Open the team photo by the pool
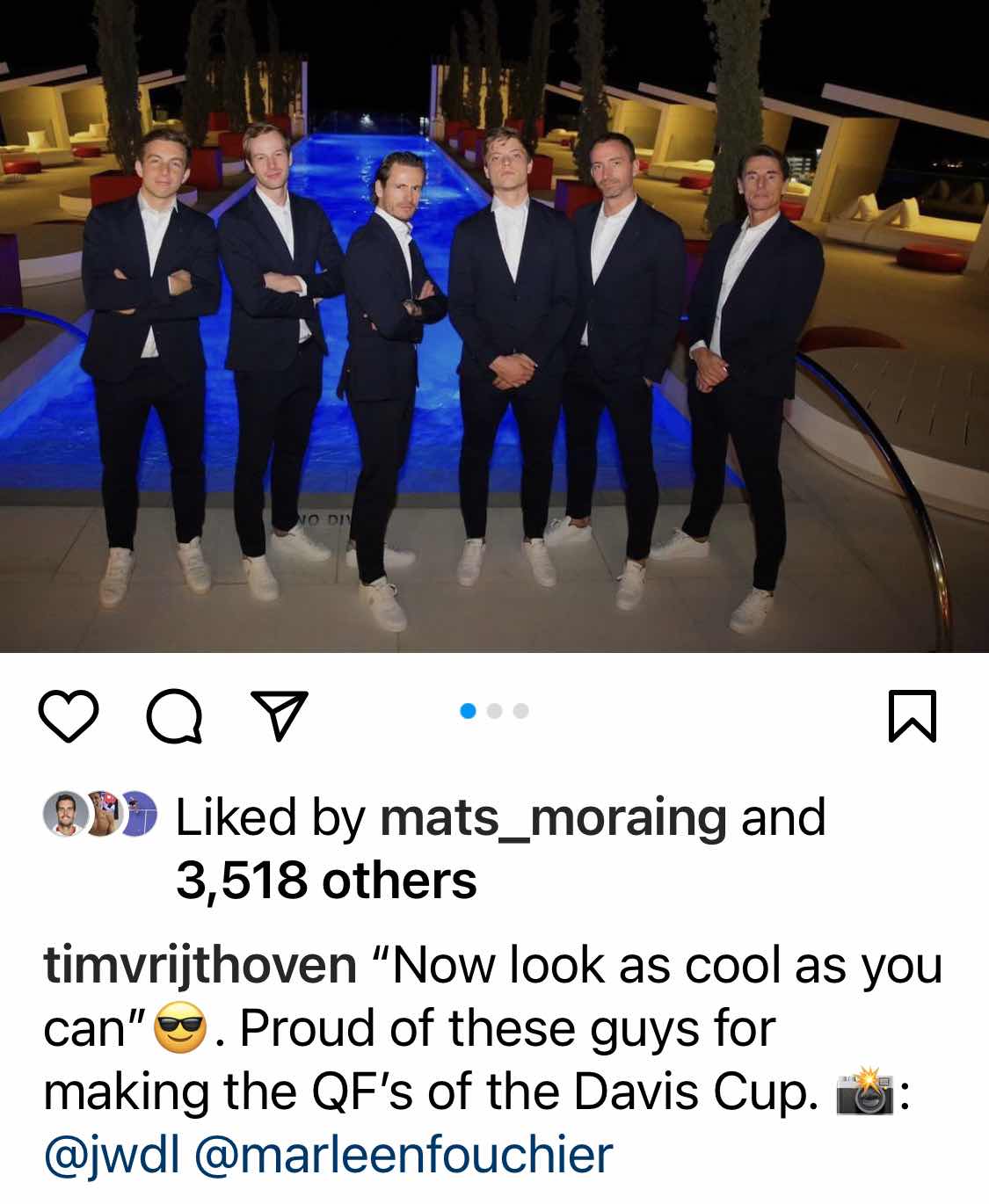 (x=494, y=326)
